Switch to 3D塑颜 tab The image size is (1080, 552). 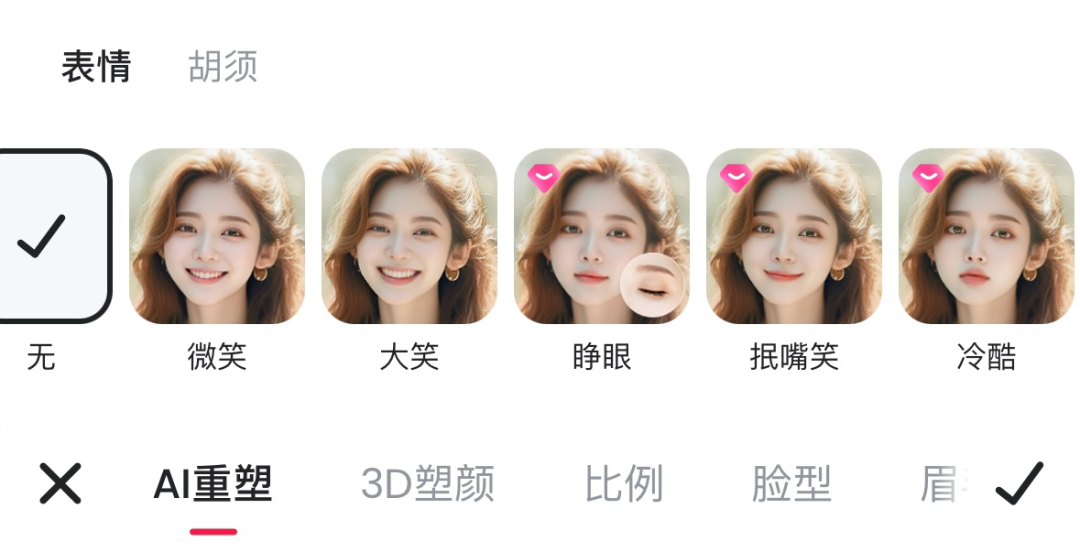(x=428, y=485)
